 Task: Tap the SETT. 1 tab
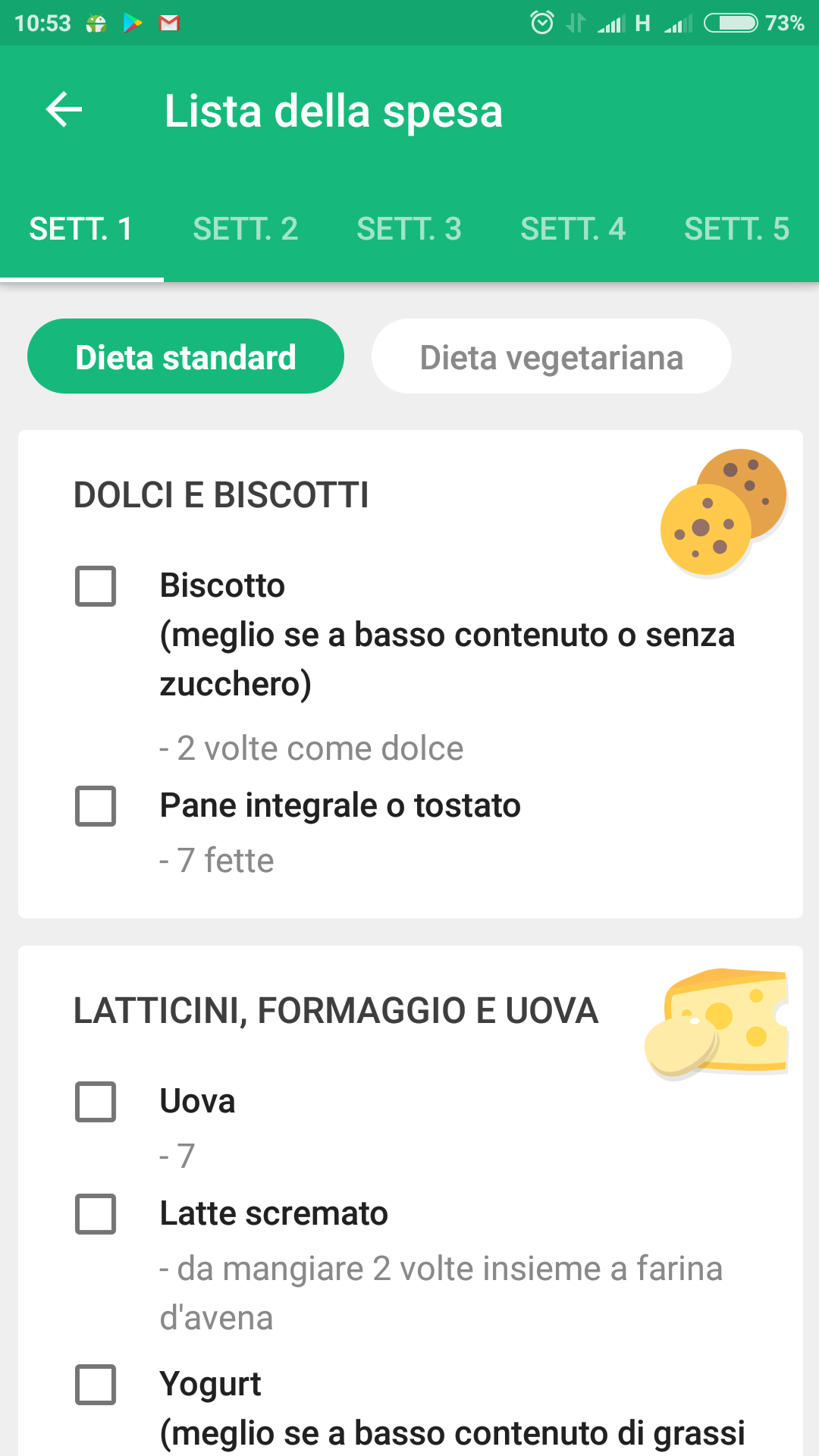coord(82,229)
